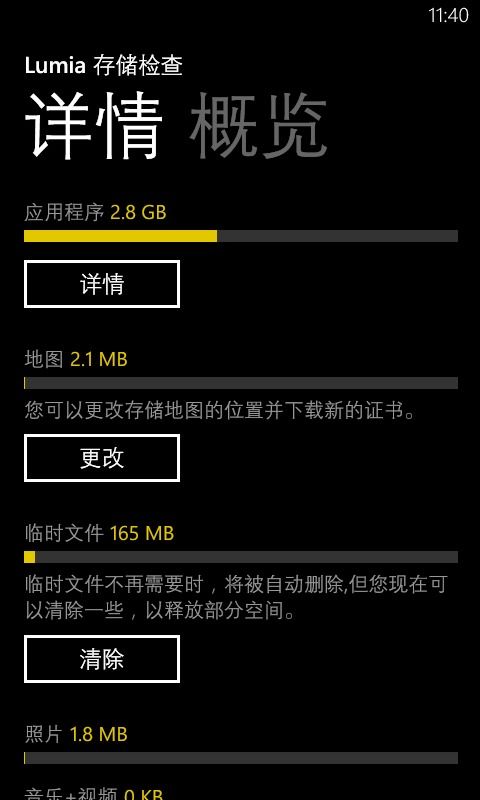The image size is (480, 800).
Task: Switch to the 概览 pivot tab
Action: (258, 127)
